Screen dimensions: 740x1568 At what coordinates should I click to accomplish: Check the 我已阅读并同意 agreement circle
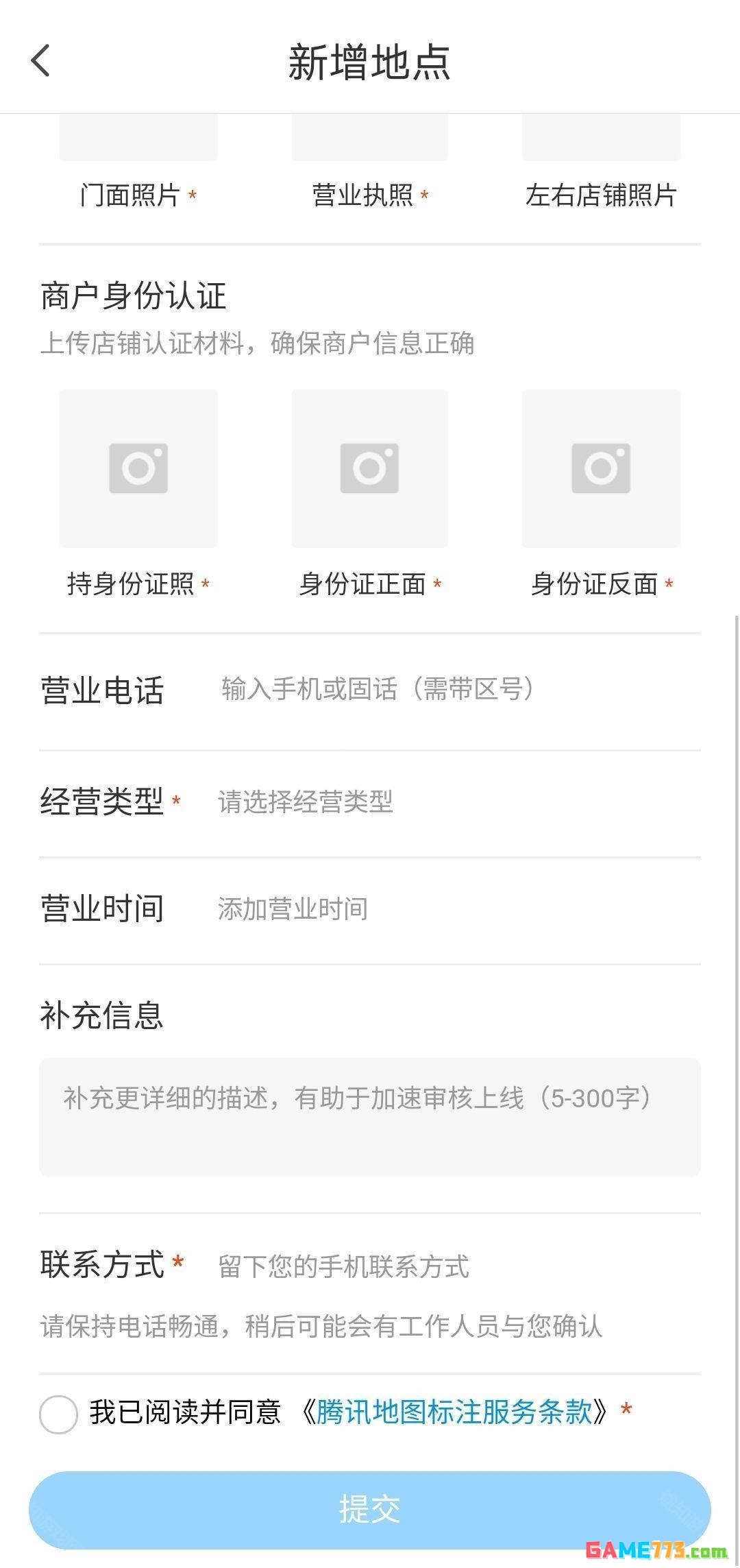click(58, 1414)
